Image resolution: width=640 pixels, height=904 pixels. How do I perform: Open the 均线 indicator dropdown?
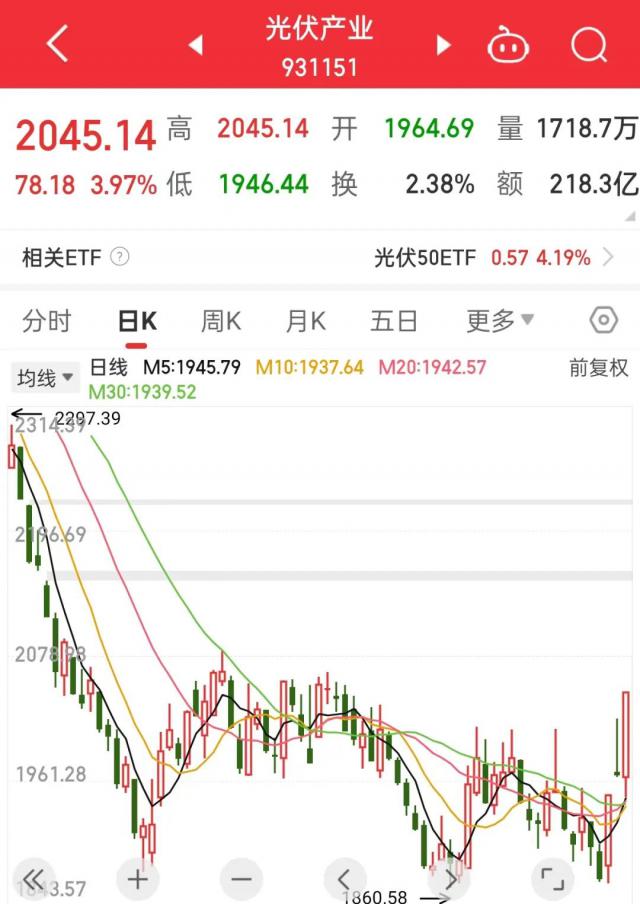46,378
